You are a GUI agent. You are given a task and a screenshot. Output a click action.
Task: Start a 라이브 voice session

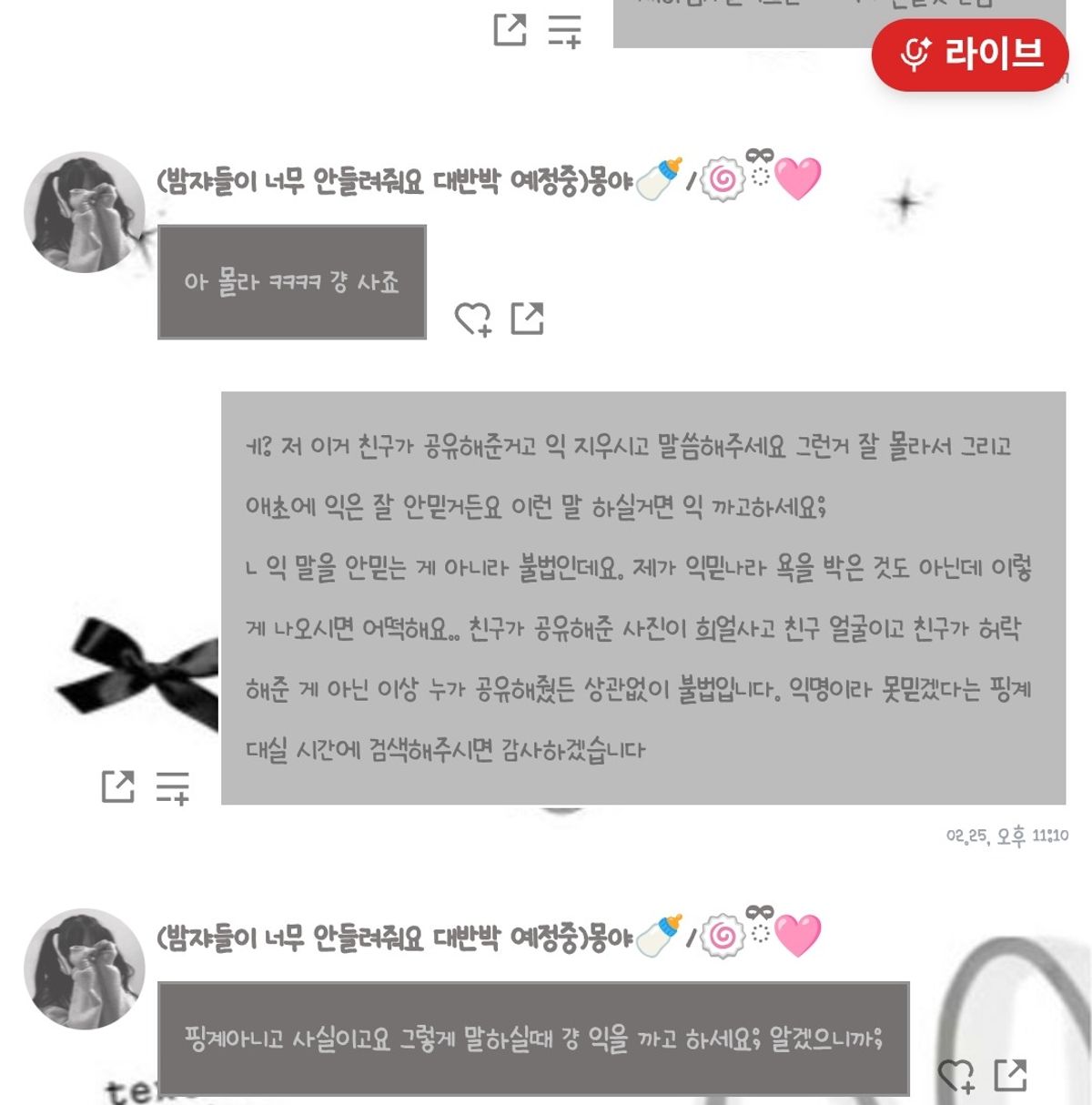[x=970, y=54]
